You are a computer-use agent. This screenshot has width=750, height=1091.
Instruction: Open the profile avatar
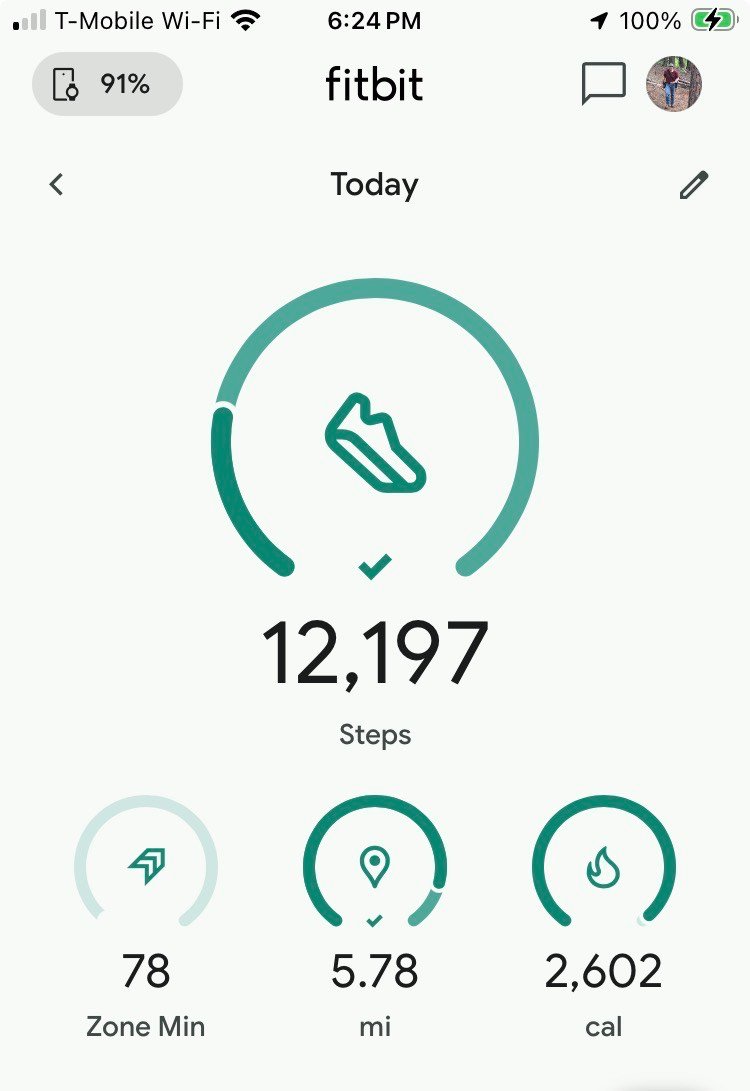coord(674,84)
